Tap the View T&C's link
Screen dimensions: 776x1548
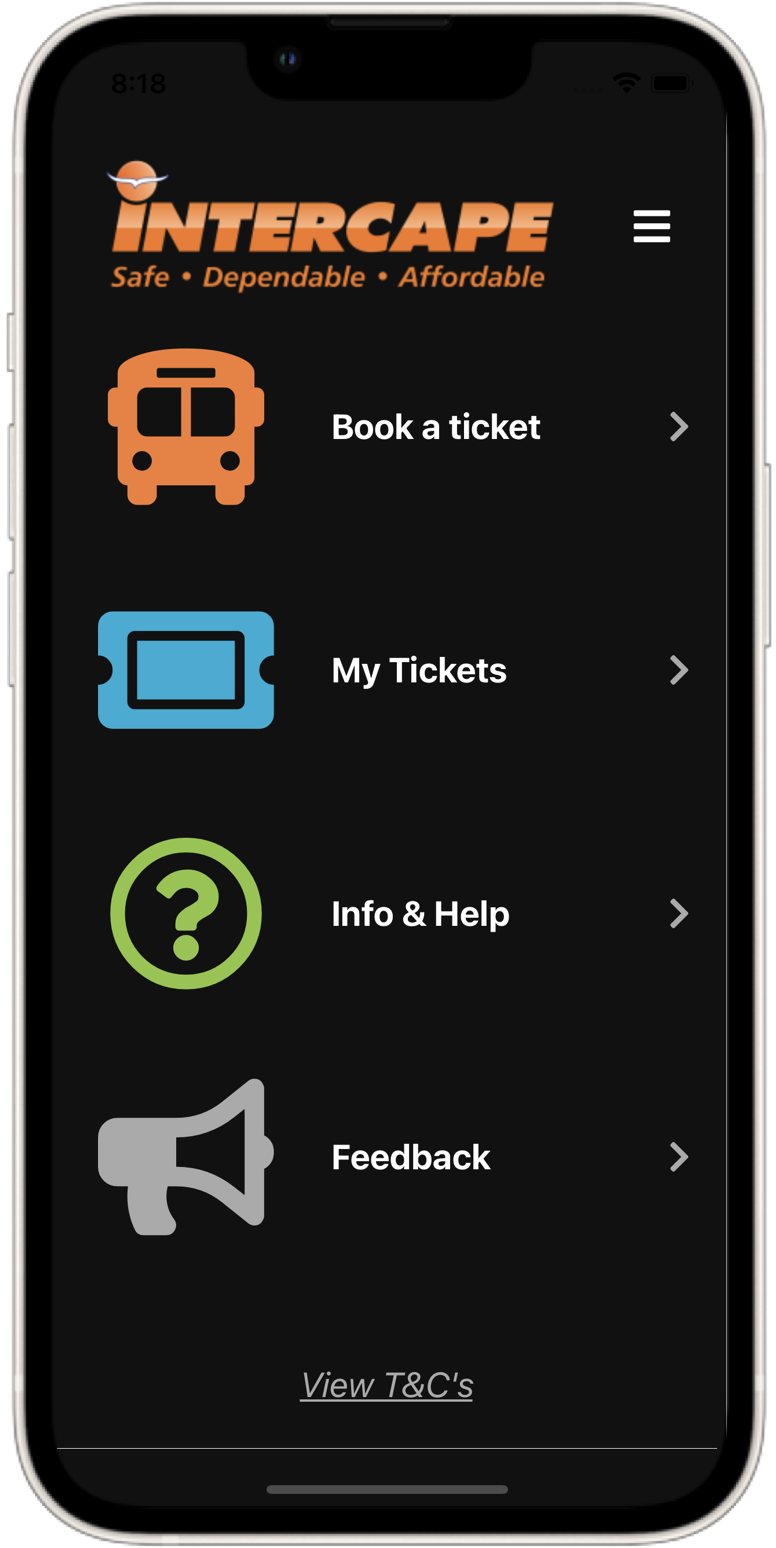point(387,1386)
